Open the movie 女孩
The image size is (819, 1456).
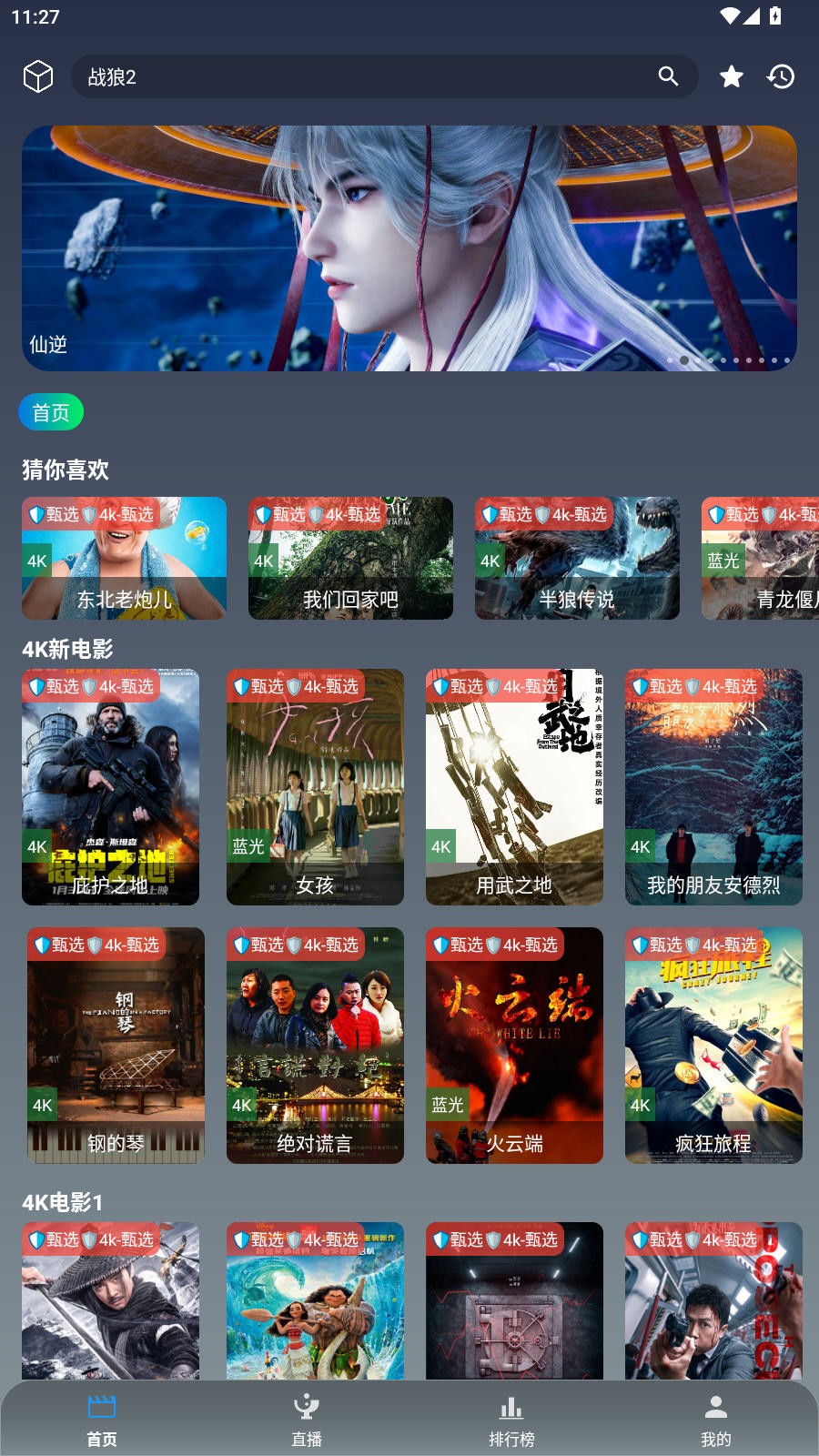pos(315,787)
